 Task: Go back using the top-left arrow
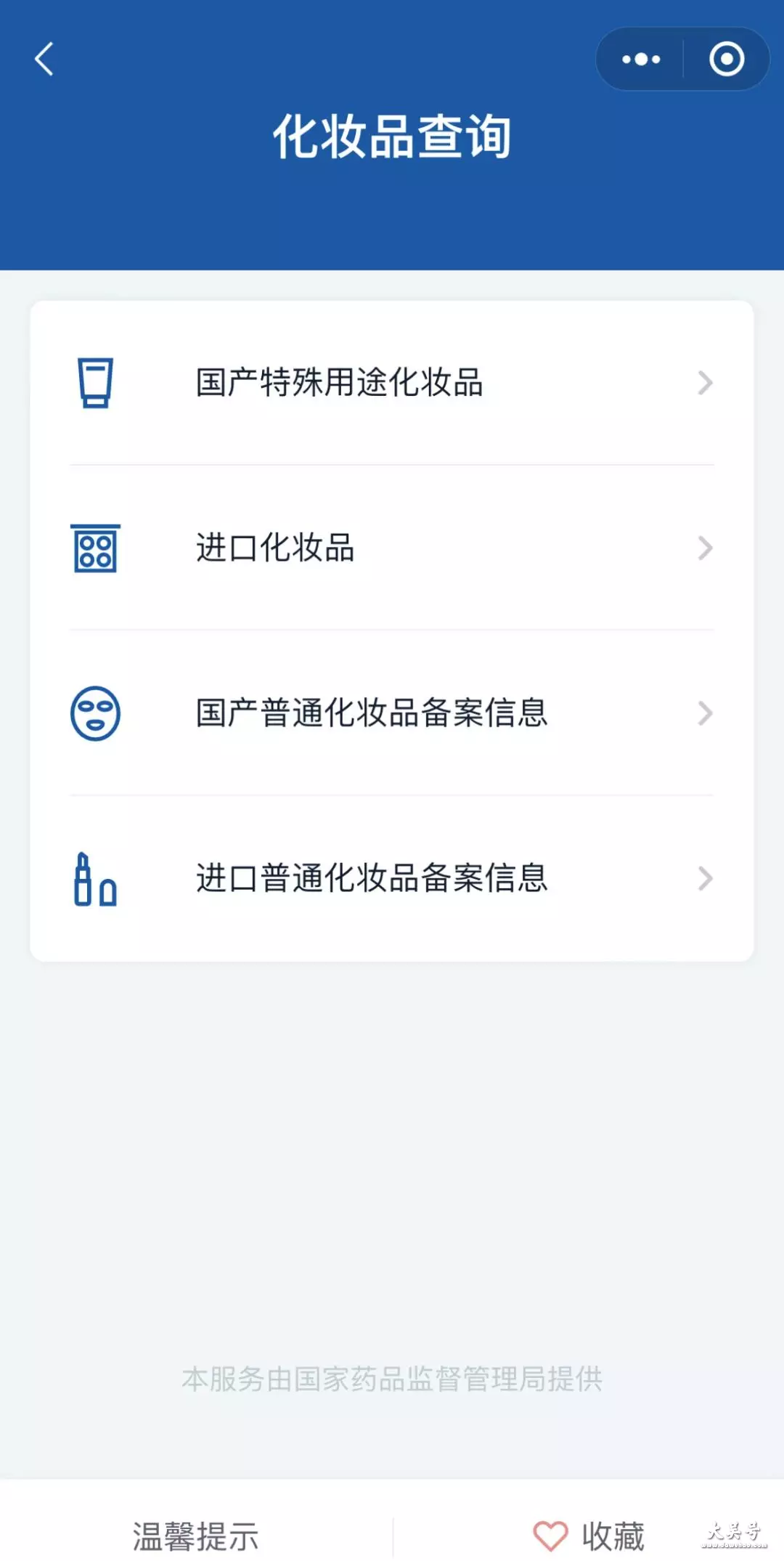pyautogui.click(x=44, y=59)
